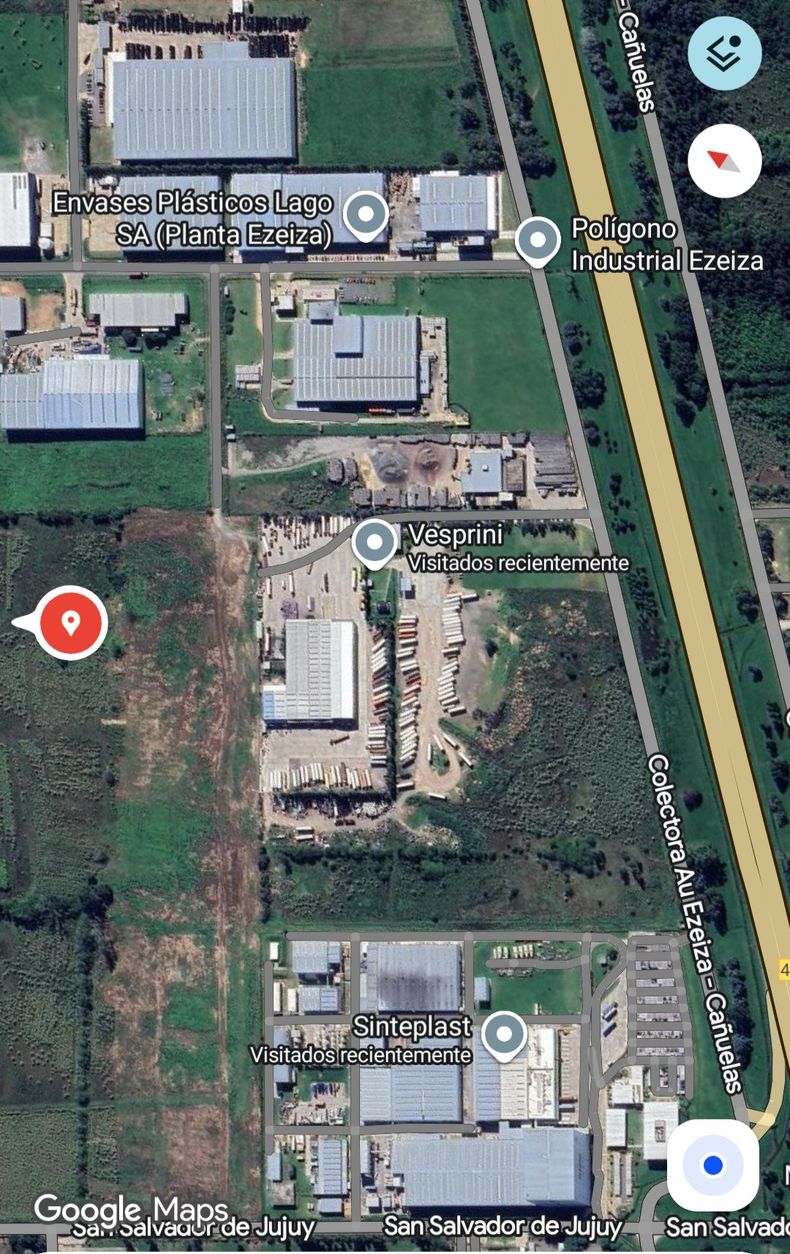The image size is (790, 1254).
Task: Open Polígono Industrial Ezeiza marker
Action: coord(538,240)
